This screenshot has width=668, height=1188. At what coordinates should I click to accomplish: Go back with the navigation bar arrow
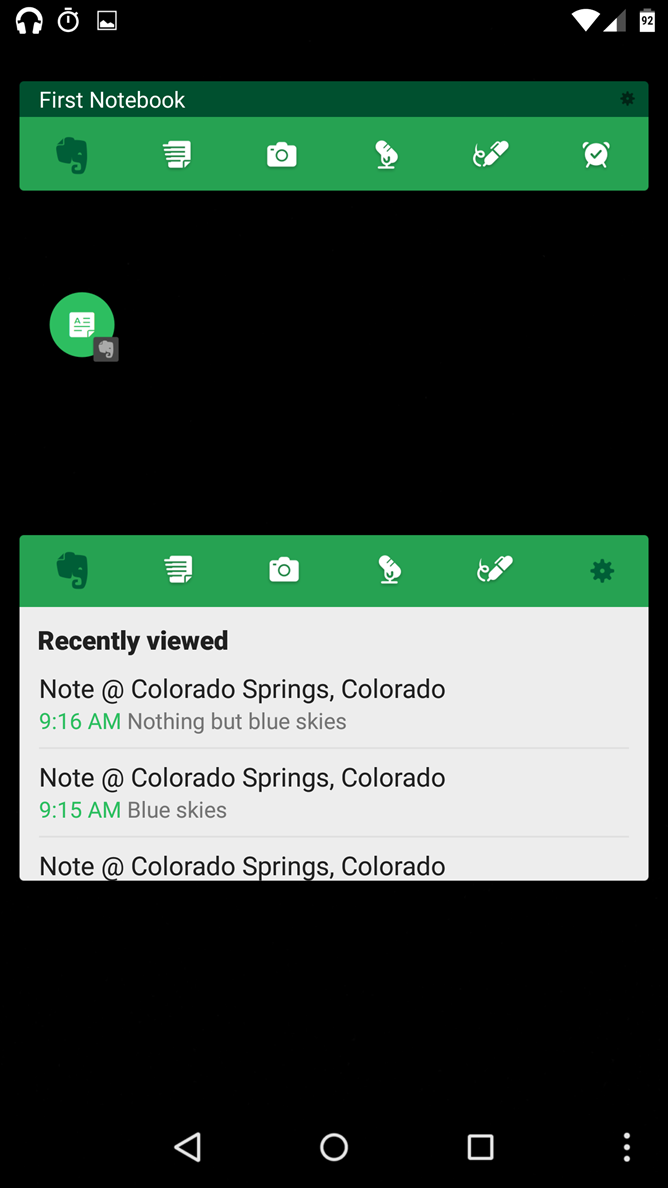tap(188, 1147)
